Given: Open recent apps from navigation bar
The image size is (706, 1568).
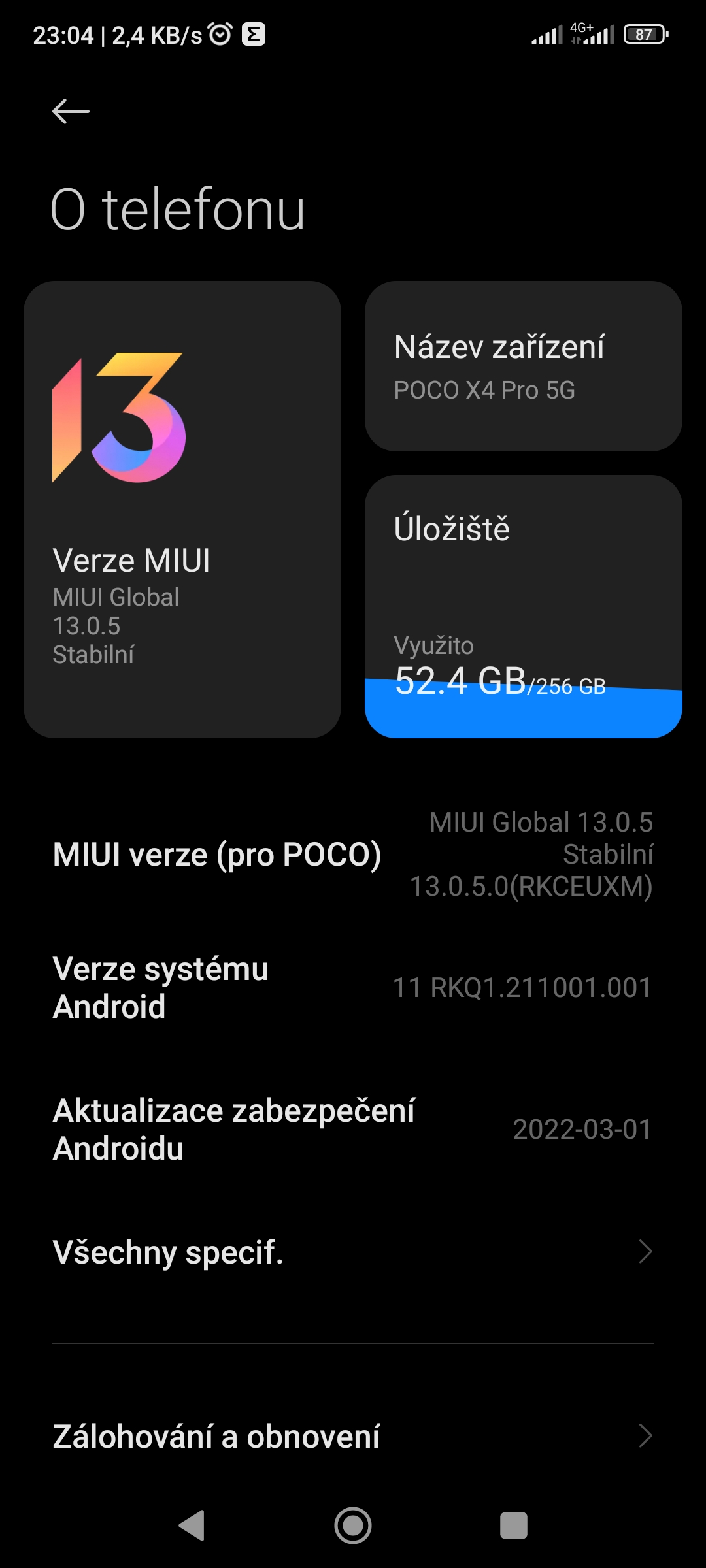Looking at the screenshot, I should pyautogui.click(x=514, y=1526).
